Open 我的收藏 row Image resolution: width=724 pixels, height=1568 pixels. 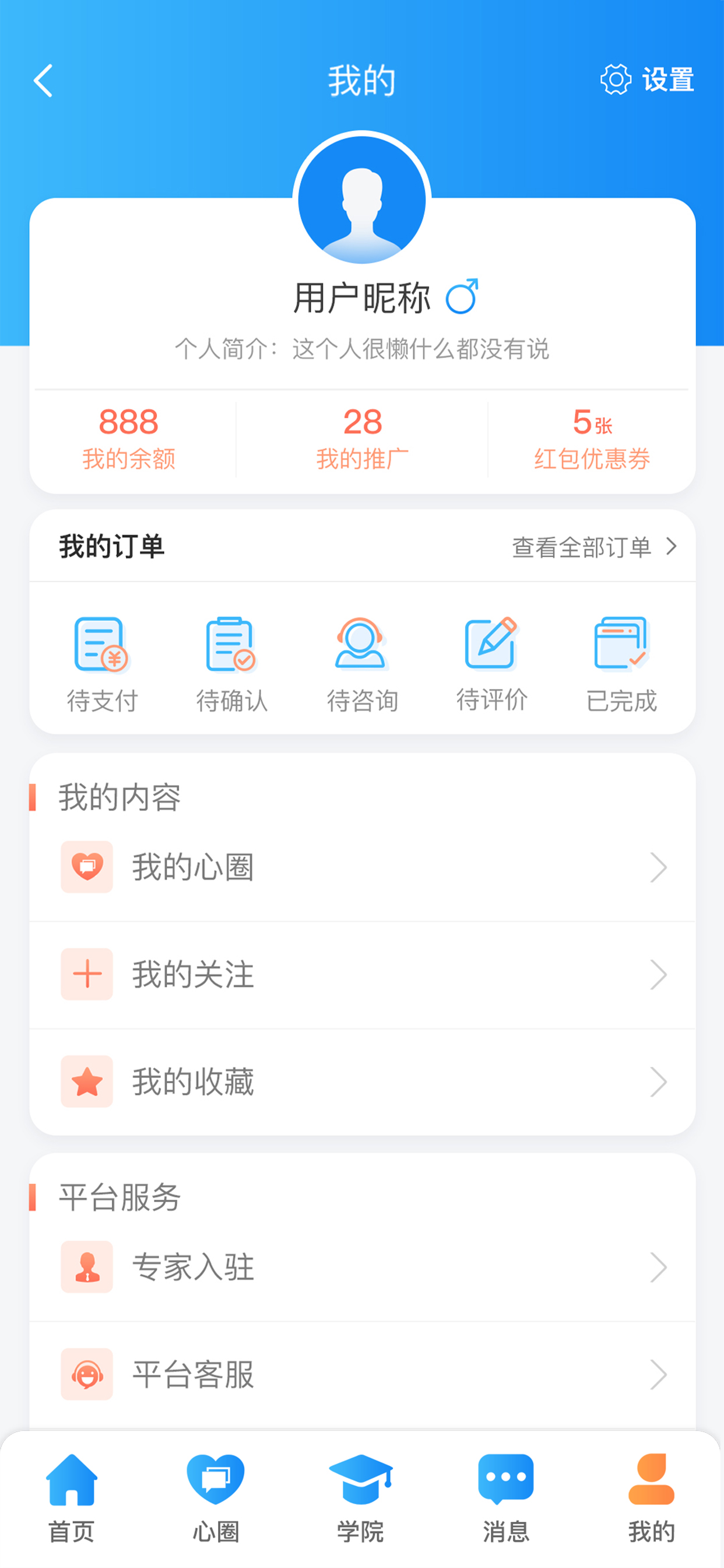(363, 1081)
